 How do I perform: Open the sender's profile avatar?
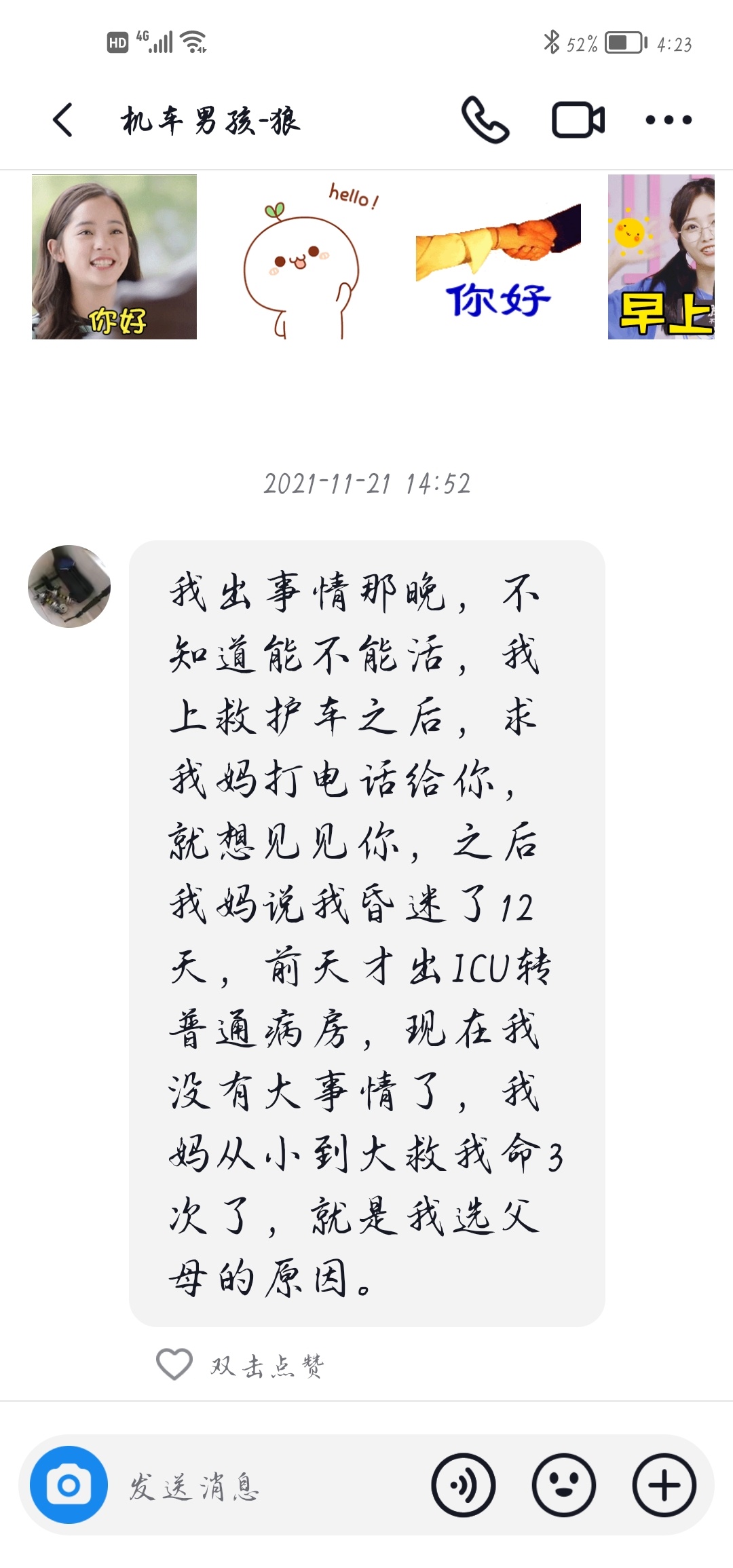69,586
